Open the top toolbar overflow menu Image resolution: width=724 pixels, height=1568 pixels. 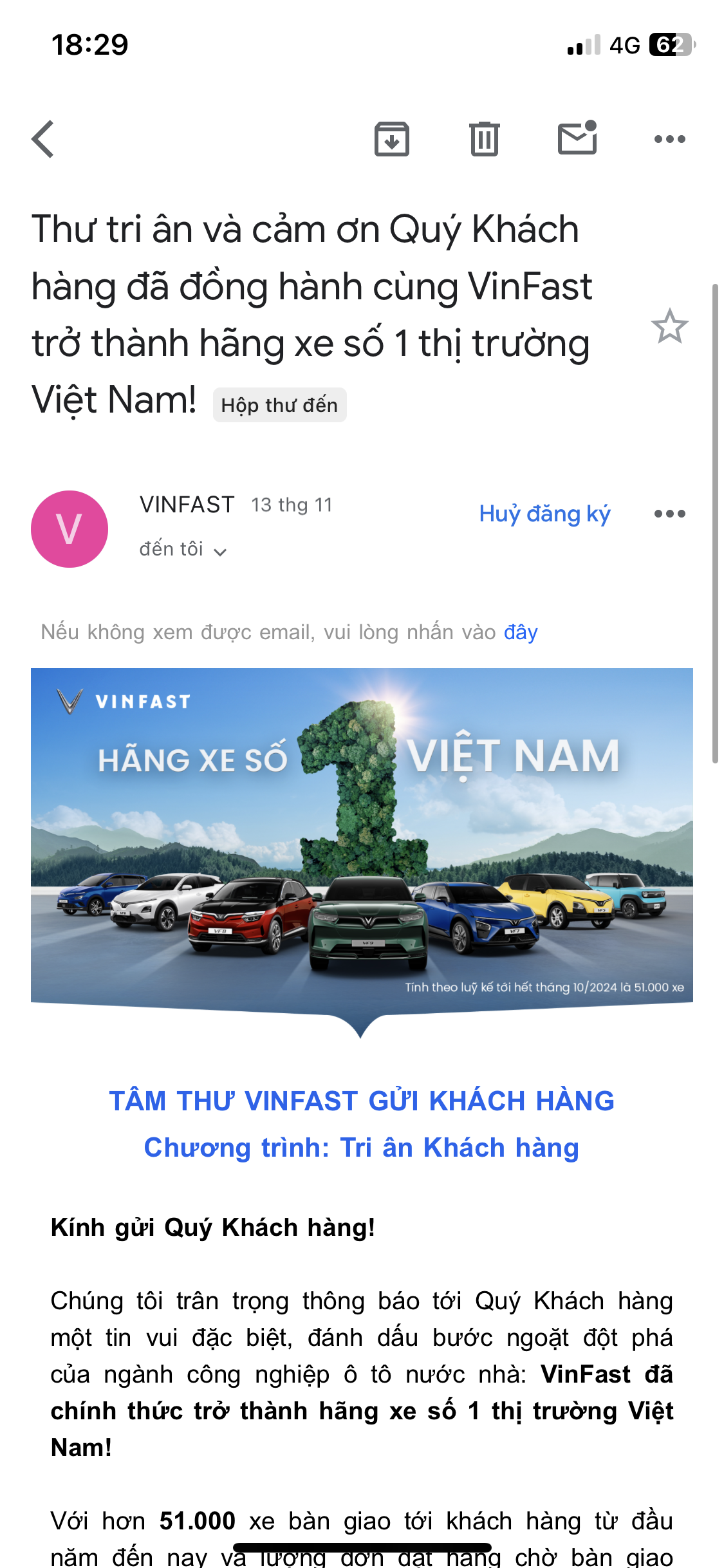tap(669, 139)
